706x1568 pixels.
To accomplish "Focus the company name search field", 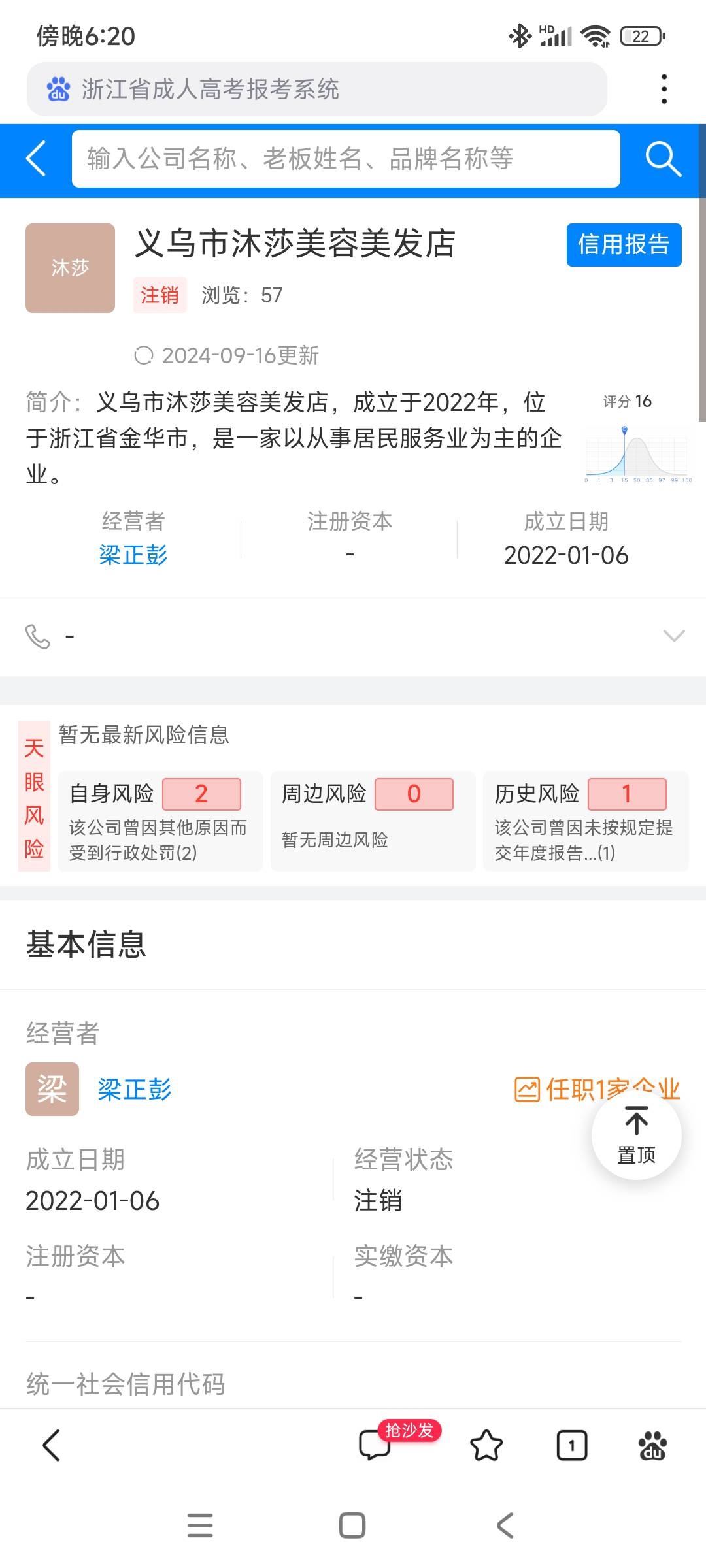I will [x=345, y=159].
